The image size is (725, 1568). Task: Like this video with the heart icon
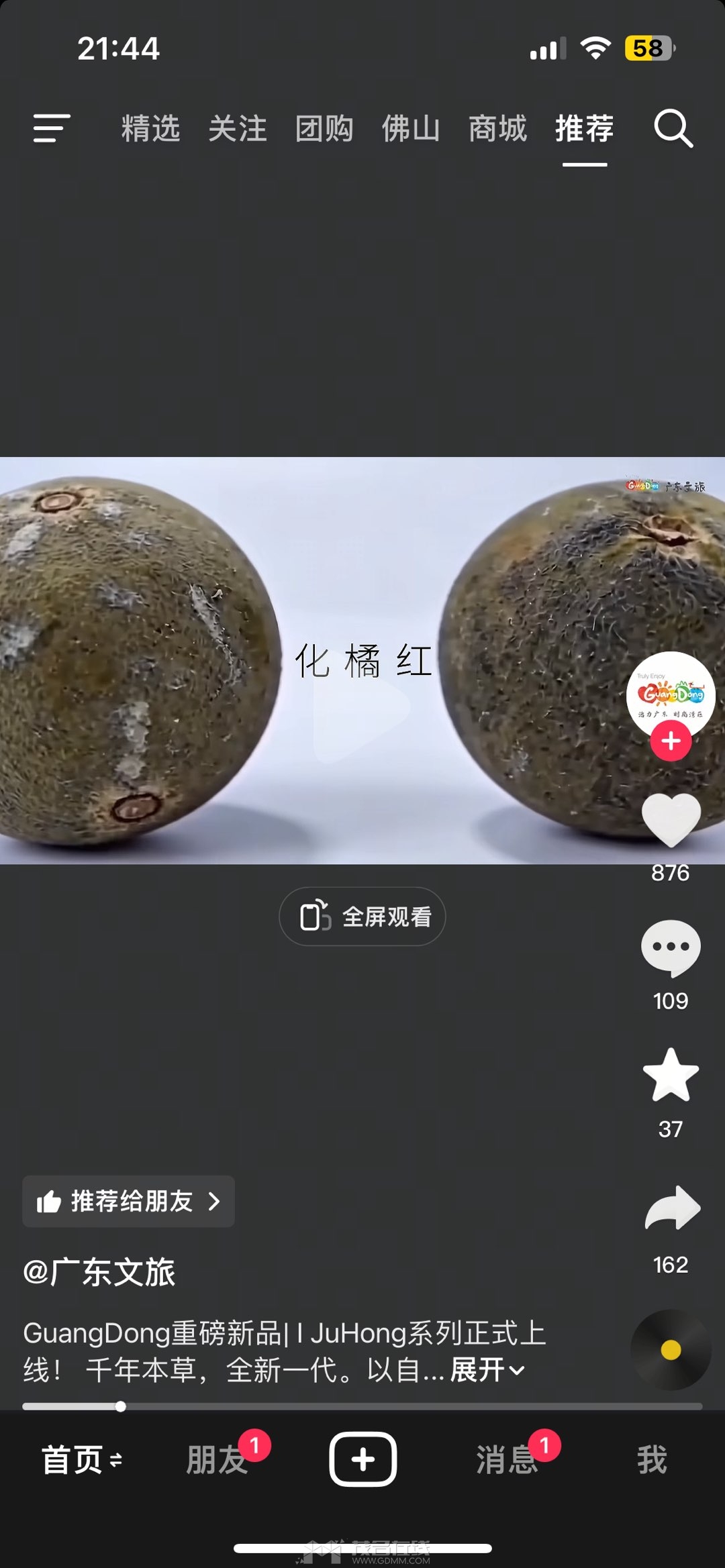click(x=671, y=819)
